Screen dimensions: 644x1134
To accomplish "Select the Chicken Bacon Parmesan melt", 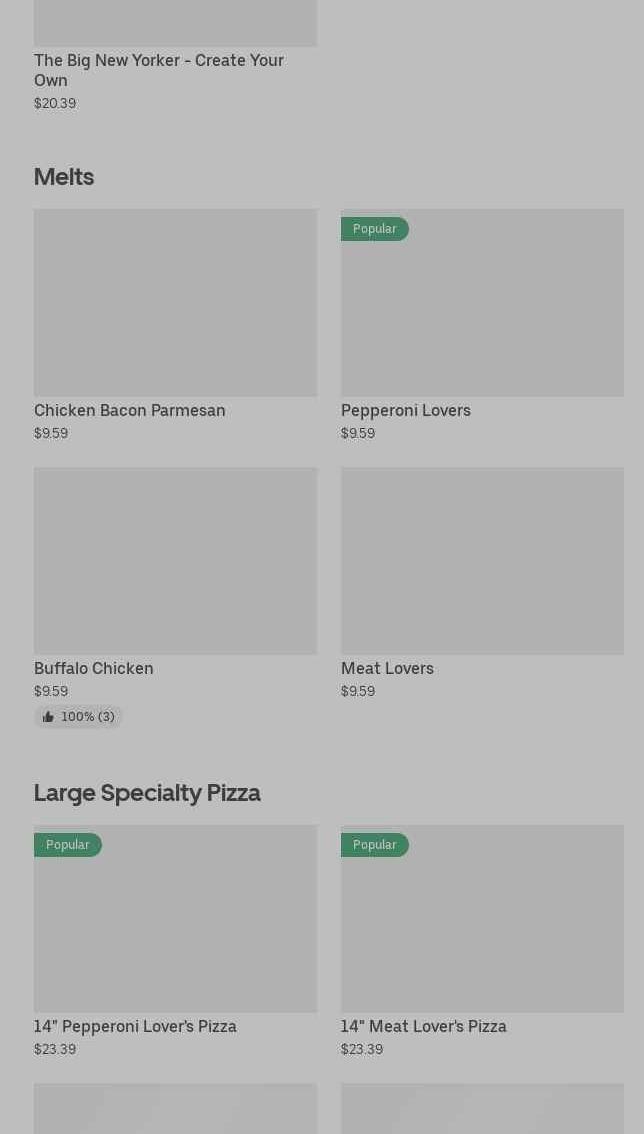I will tap(175, 303).
